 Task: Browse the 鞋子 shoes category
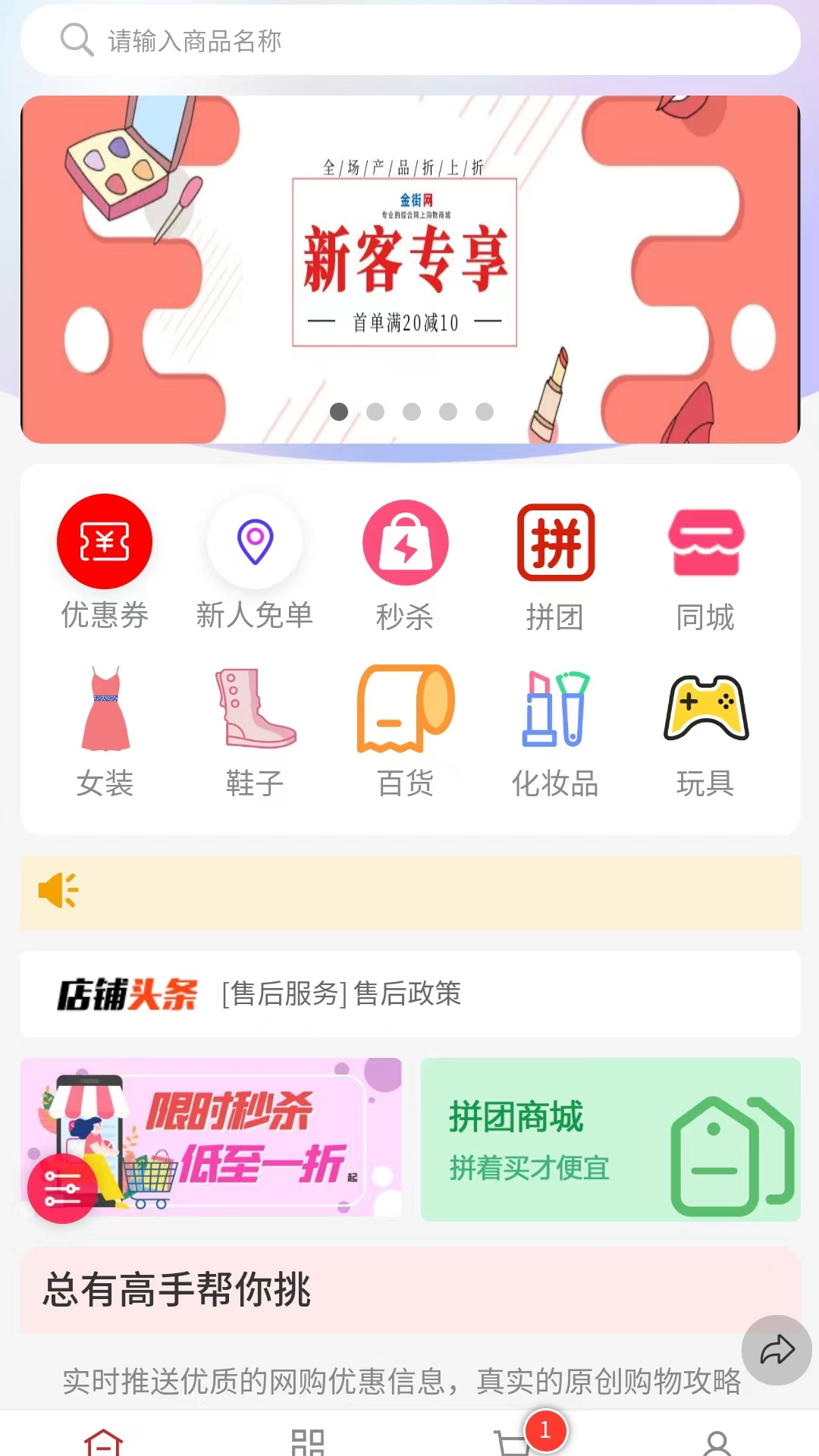[255, 730]
